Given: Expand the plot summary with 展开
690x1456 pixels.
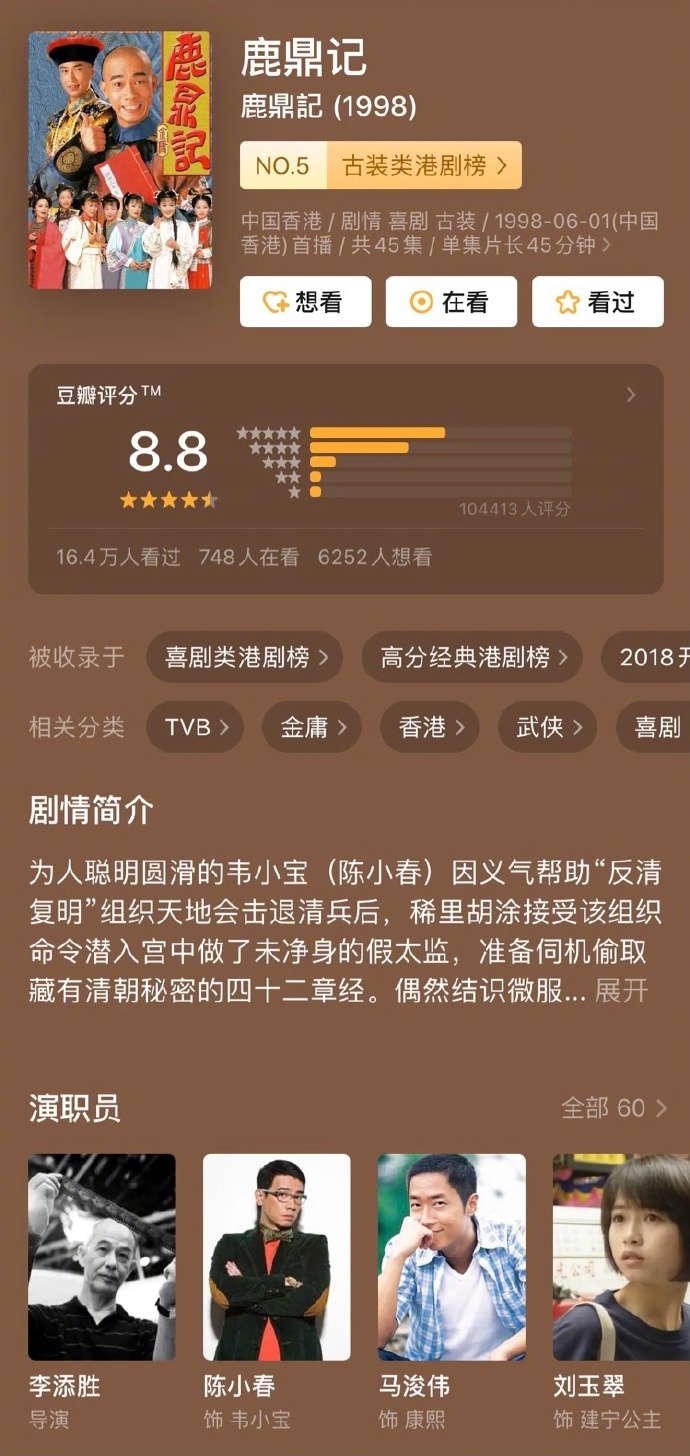Looking at the screenshot, I should [621, 991].
